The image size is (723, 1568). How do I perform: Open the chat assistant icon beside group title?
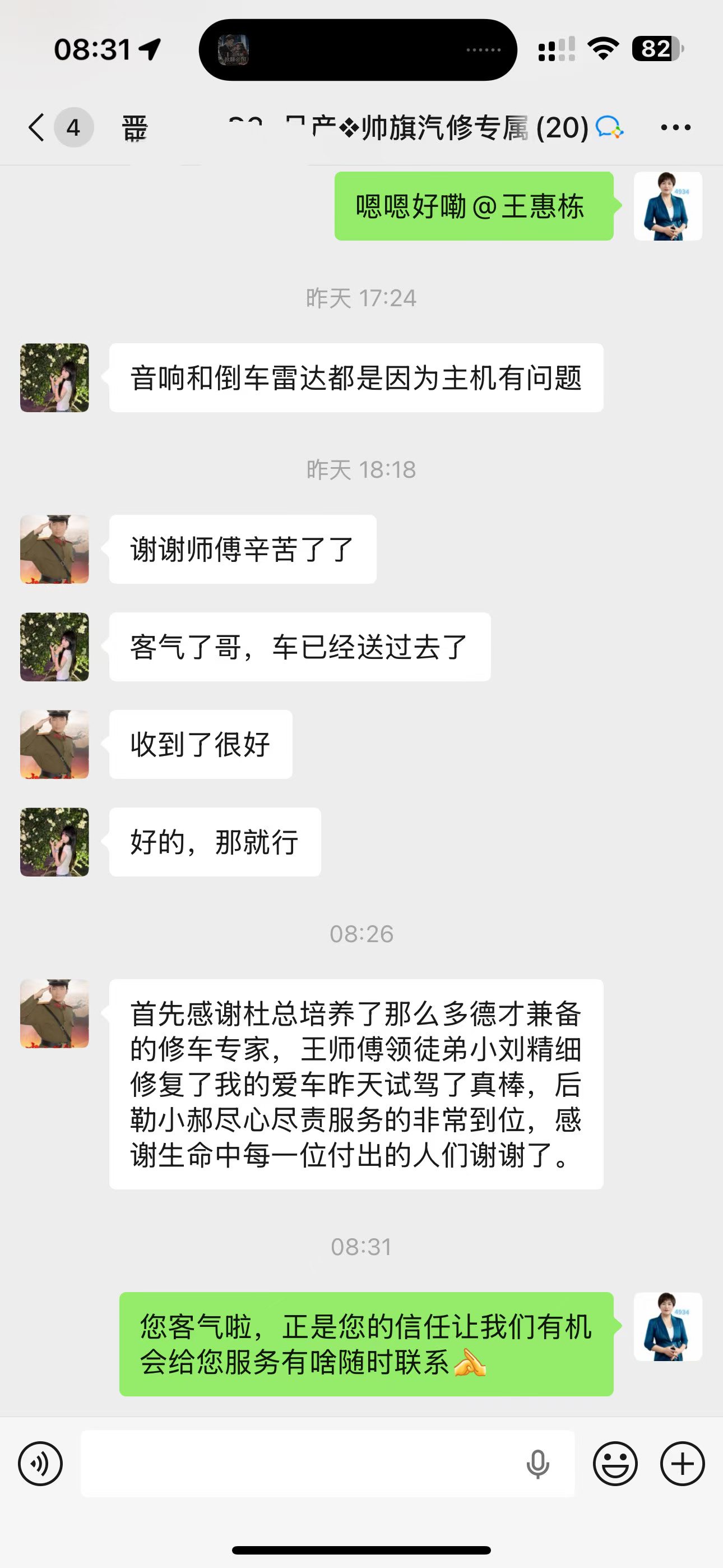click(609, 127)
